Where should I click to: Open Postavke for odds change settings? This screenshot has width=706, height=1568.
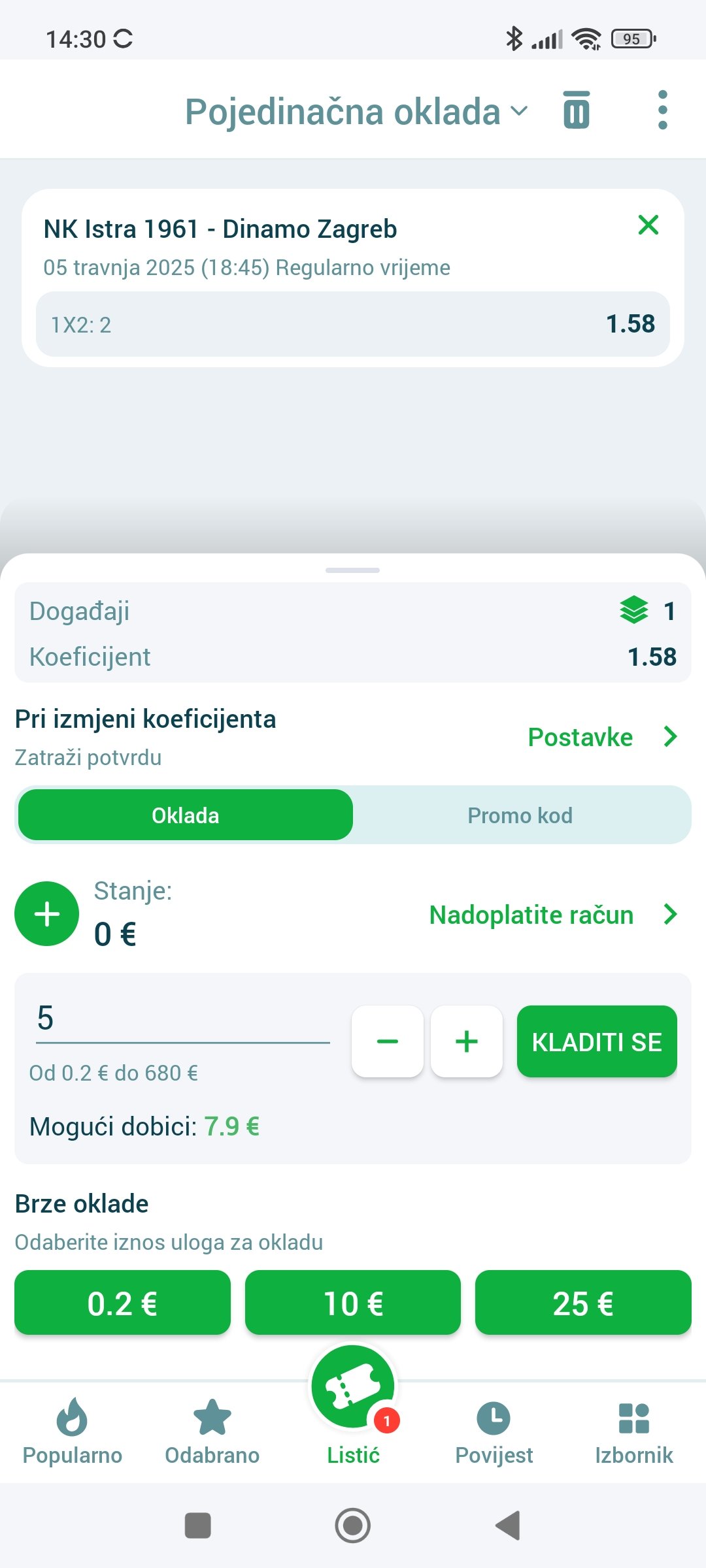601,737
